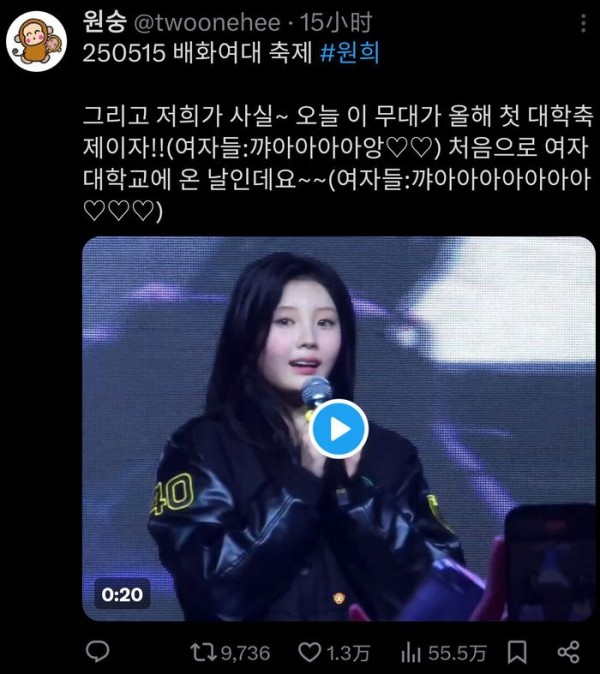The image size is (600, 674).
Task: Reply to this tweet
Action: 97,652
